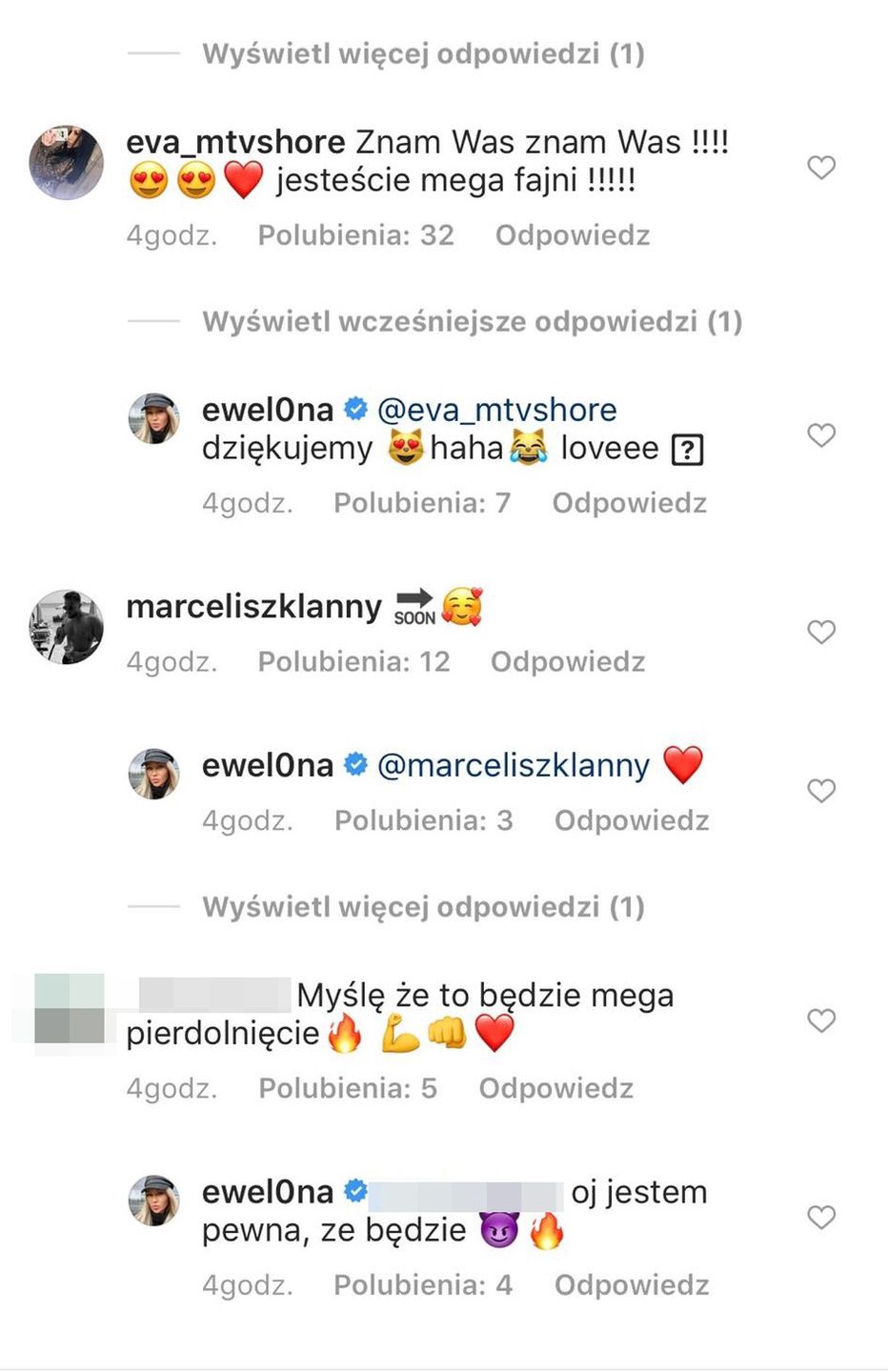
Task: View likes count 32 on eva_mtvshore's comment
Action: coord(355,235)
